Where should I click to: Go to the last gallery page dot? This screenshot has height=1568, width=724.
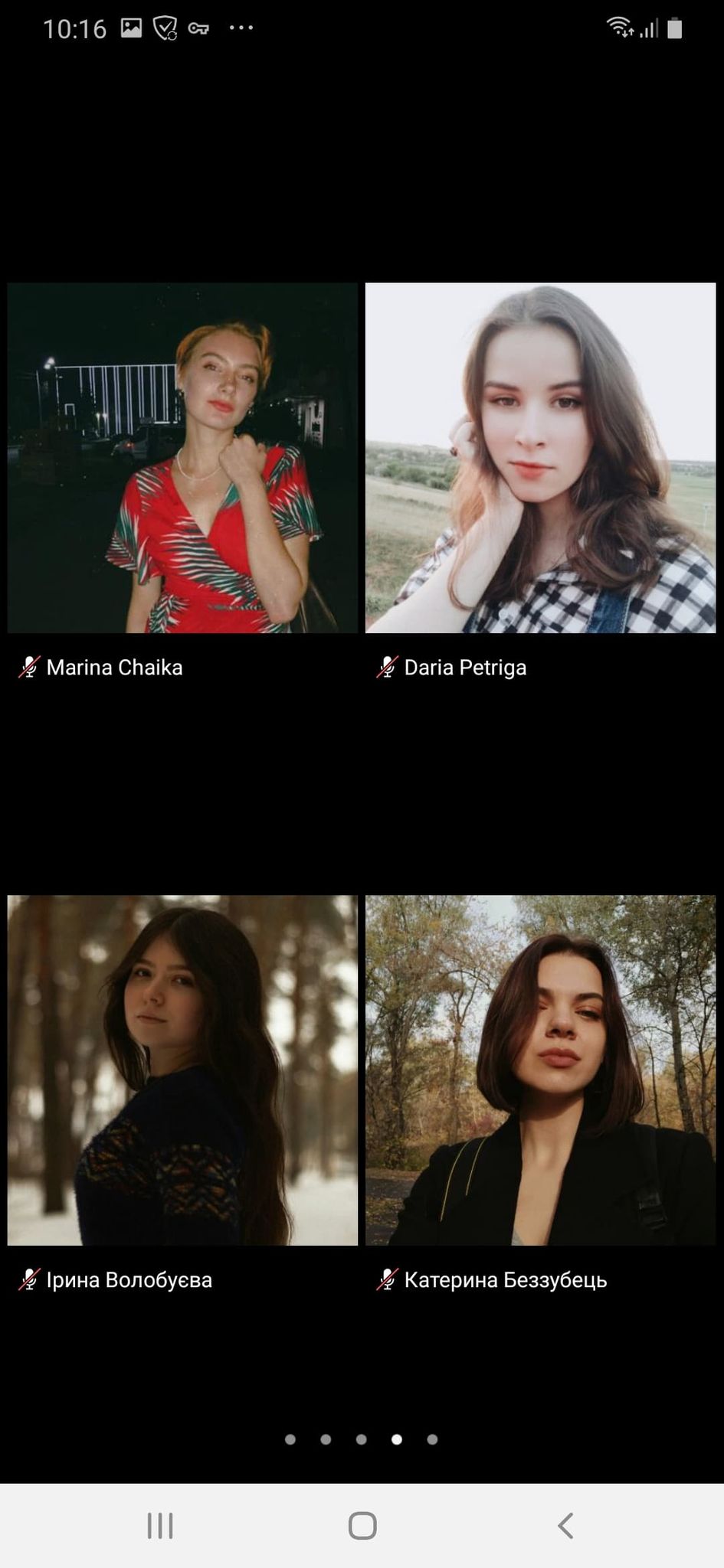[x=432, y=1439]
